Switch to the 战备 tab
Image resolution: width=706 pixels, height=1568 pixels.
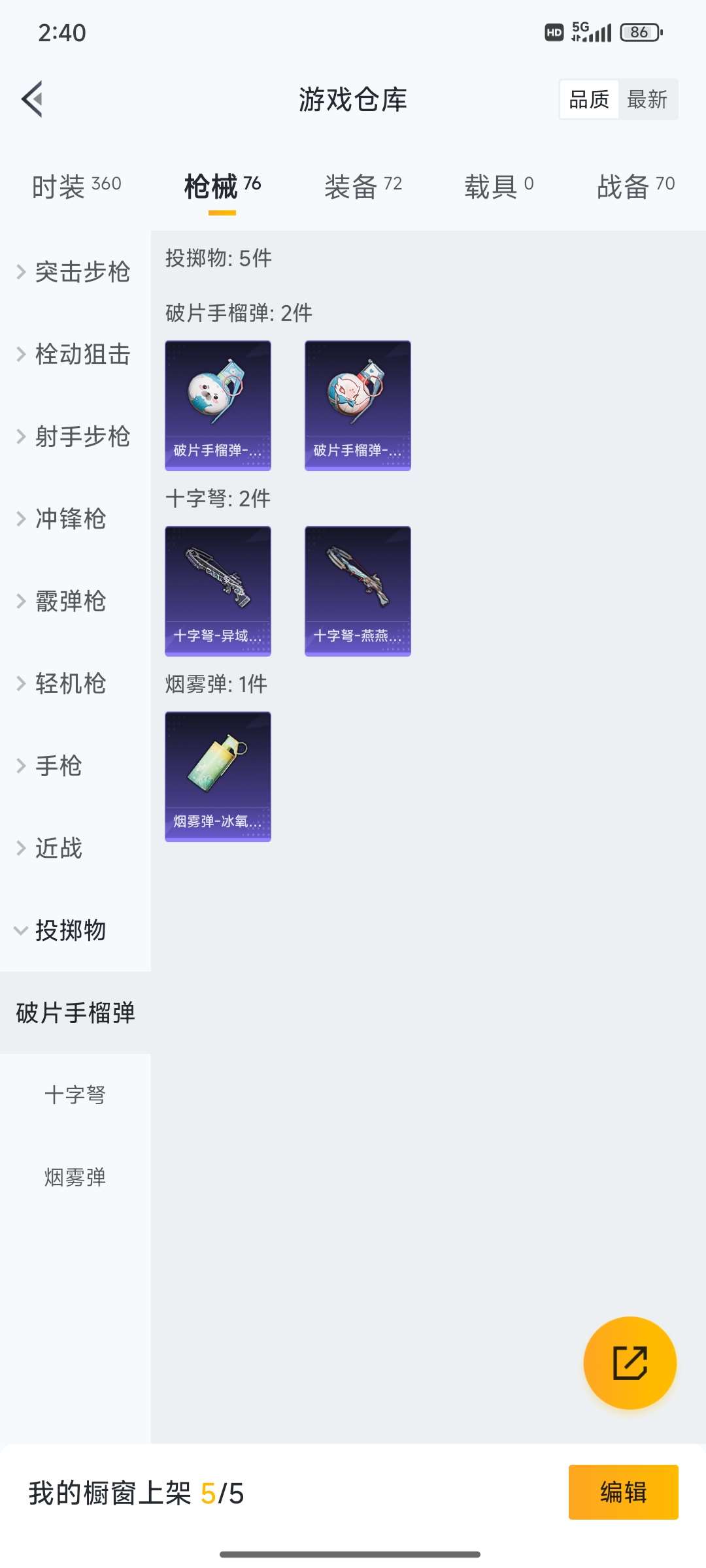click(x=635, y=186)
